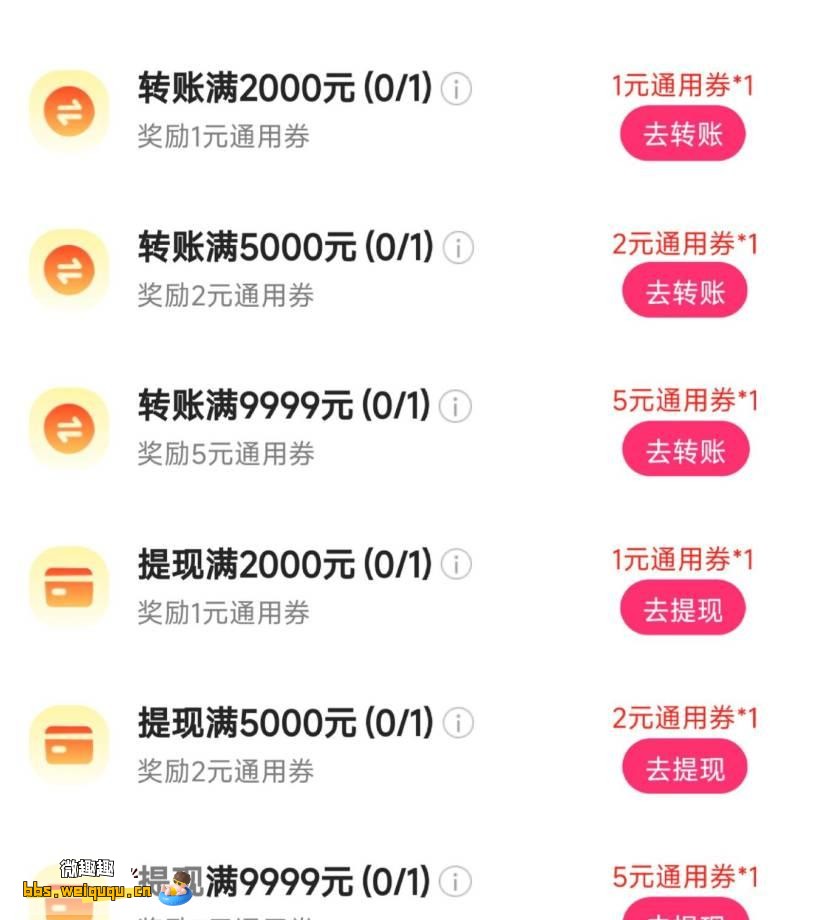This screenshot has height=920, width=832.
Task: Tap the yellow transfer icon for 转账满9999元
Action: click(x=68, y=427)
